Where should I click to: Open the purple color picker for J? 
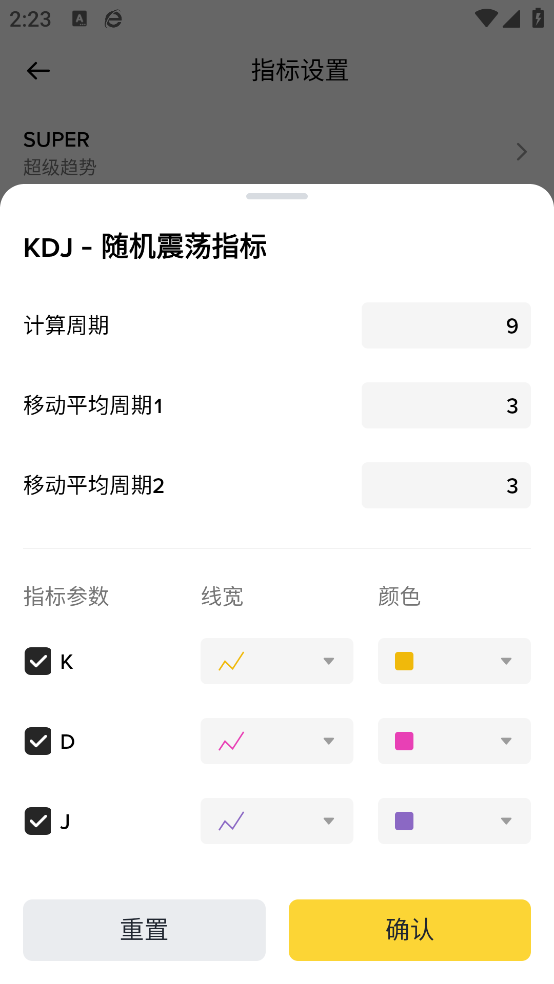coord(454,821)
